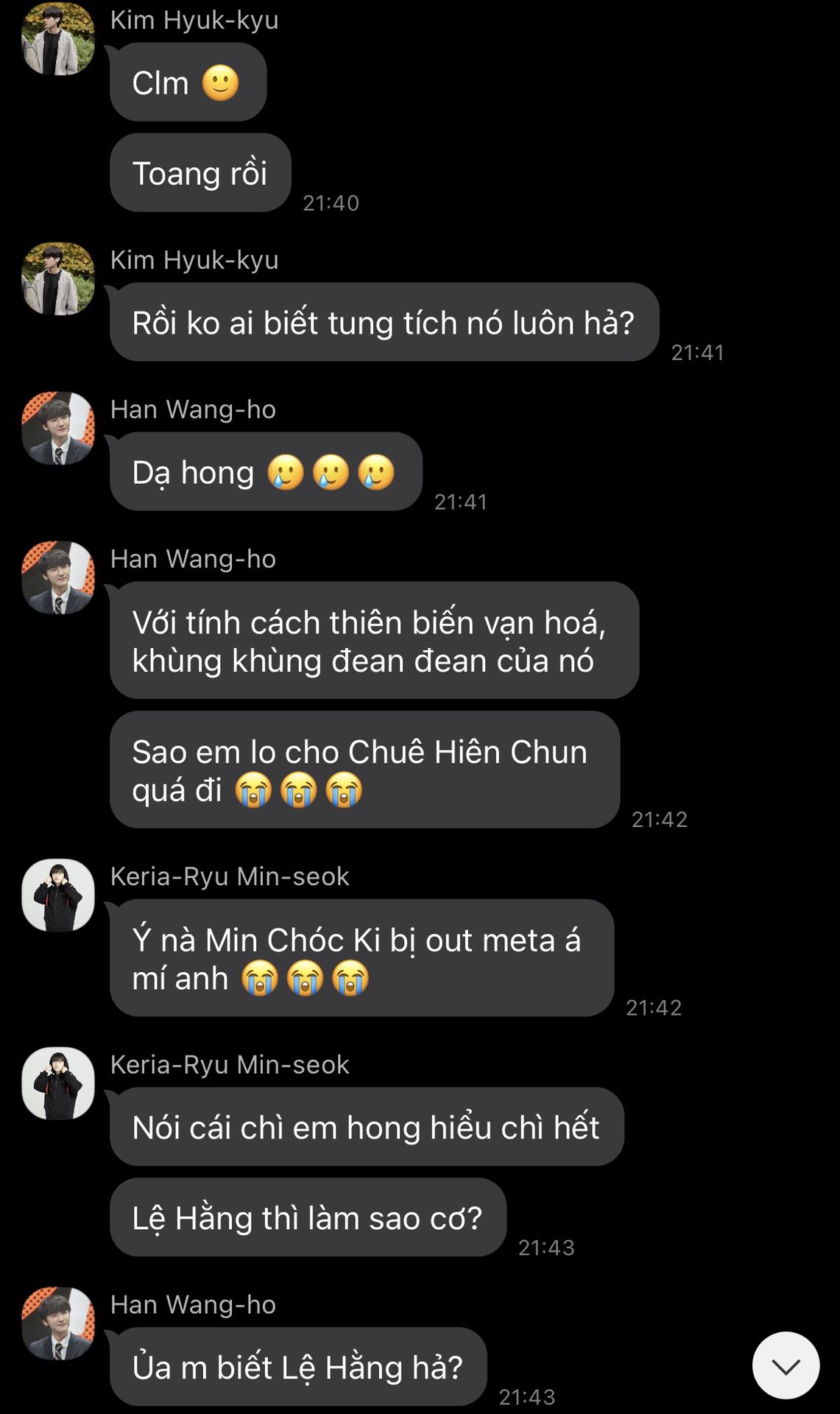
Task: Tap Han Wang-ho's avatar beside "Với tính cách" message
Action: [x=58, y=577]
